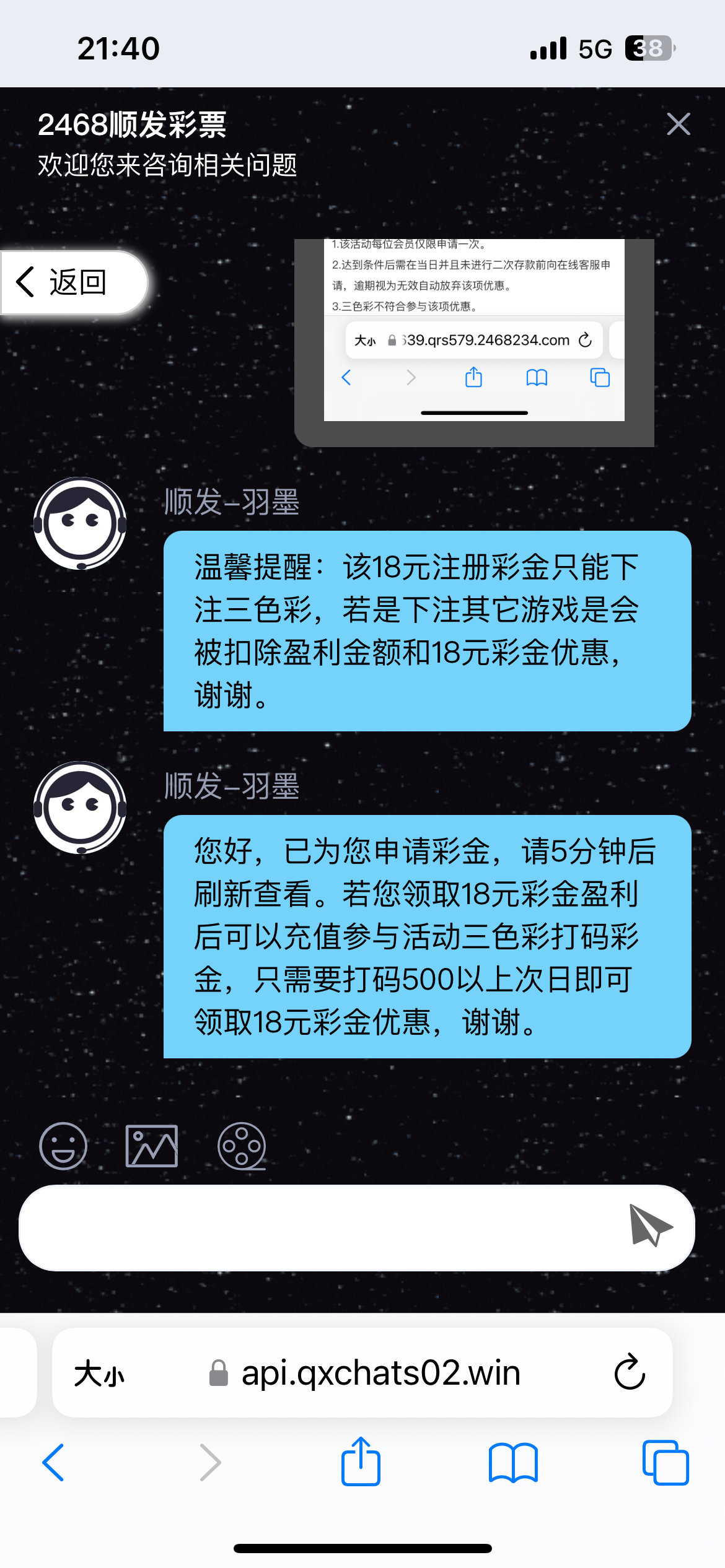This screenshot has width=725, height=1568.
Task: Reload the current webpage
Action: coord(630,1372)
